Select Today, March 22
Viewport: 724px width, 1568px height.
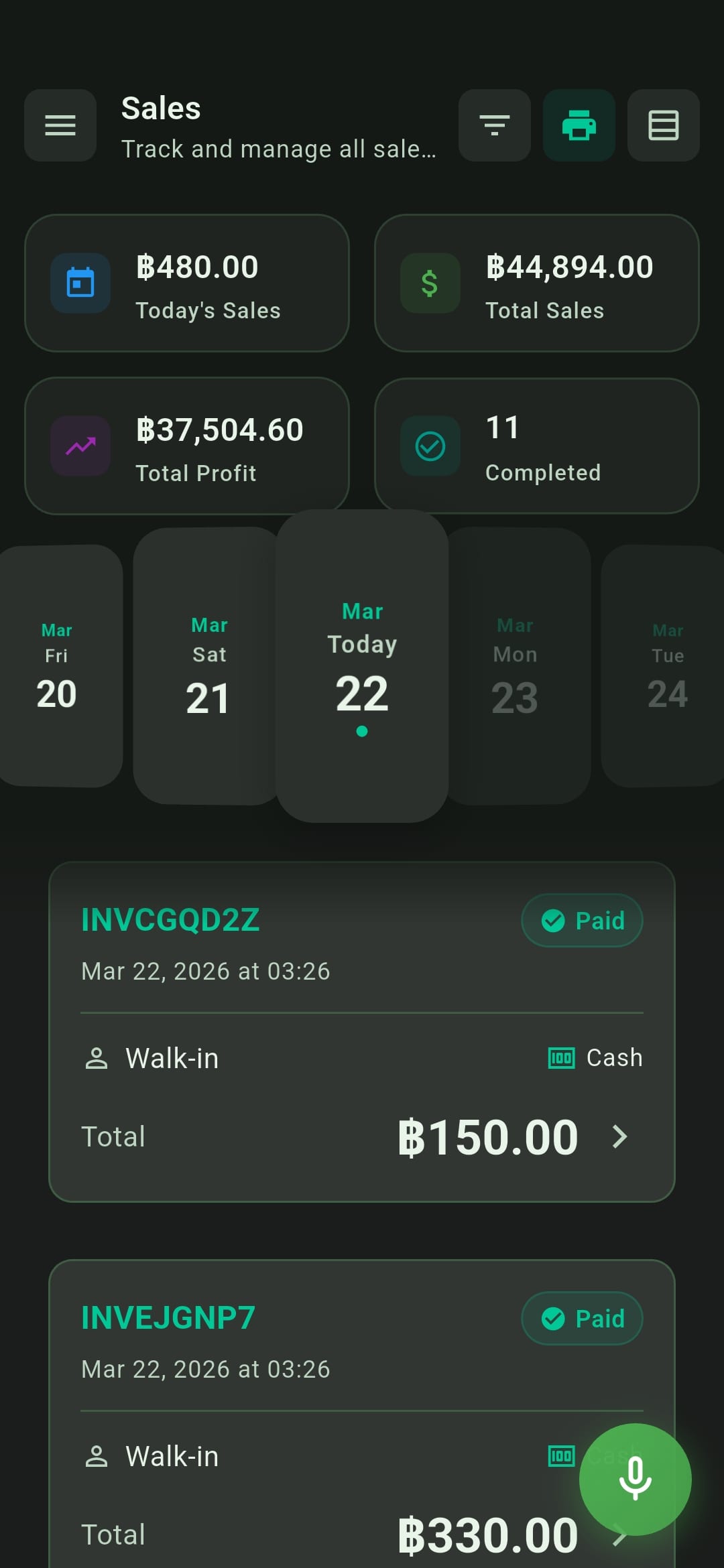[x=362, y=665]
